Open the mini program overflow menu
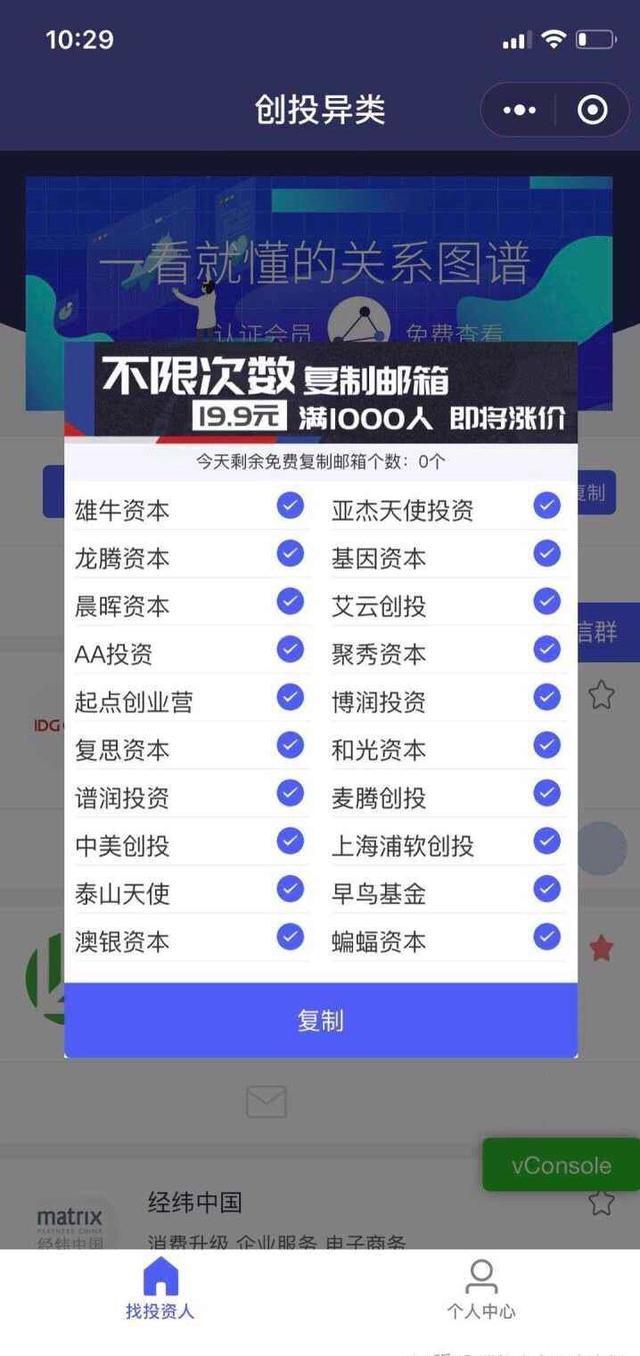 [x=520, y=110]
